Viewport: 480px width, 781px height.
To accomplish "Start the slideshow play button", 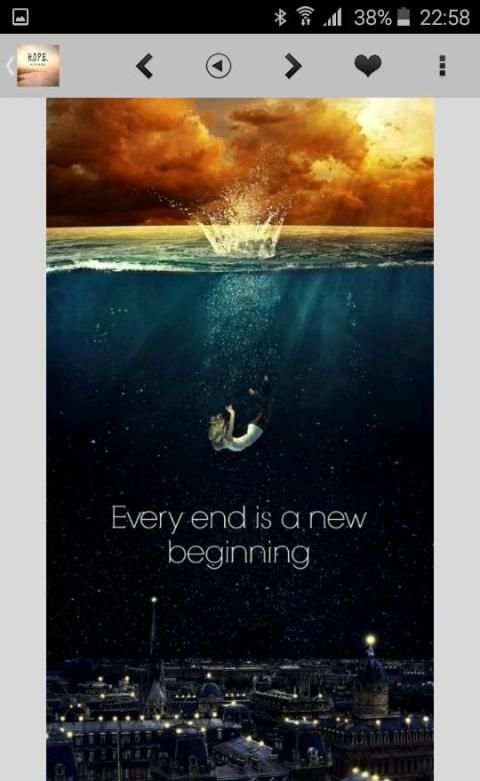I will [219, 66].
